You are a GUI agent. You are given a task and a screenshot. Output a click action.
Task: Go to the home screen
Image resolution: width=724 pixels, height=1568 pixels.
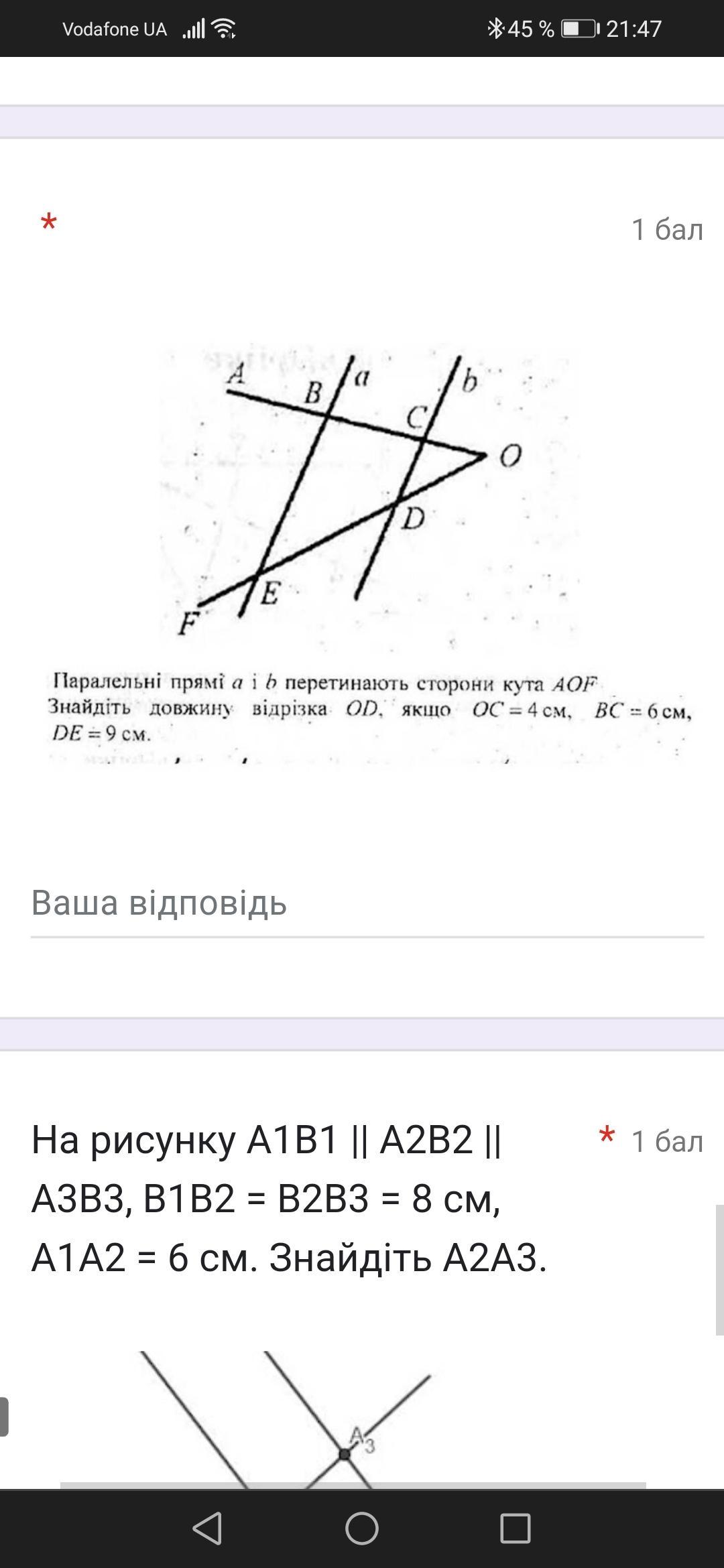(362, 1528)
